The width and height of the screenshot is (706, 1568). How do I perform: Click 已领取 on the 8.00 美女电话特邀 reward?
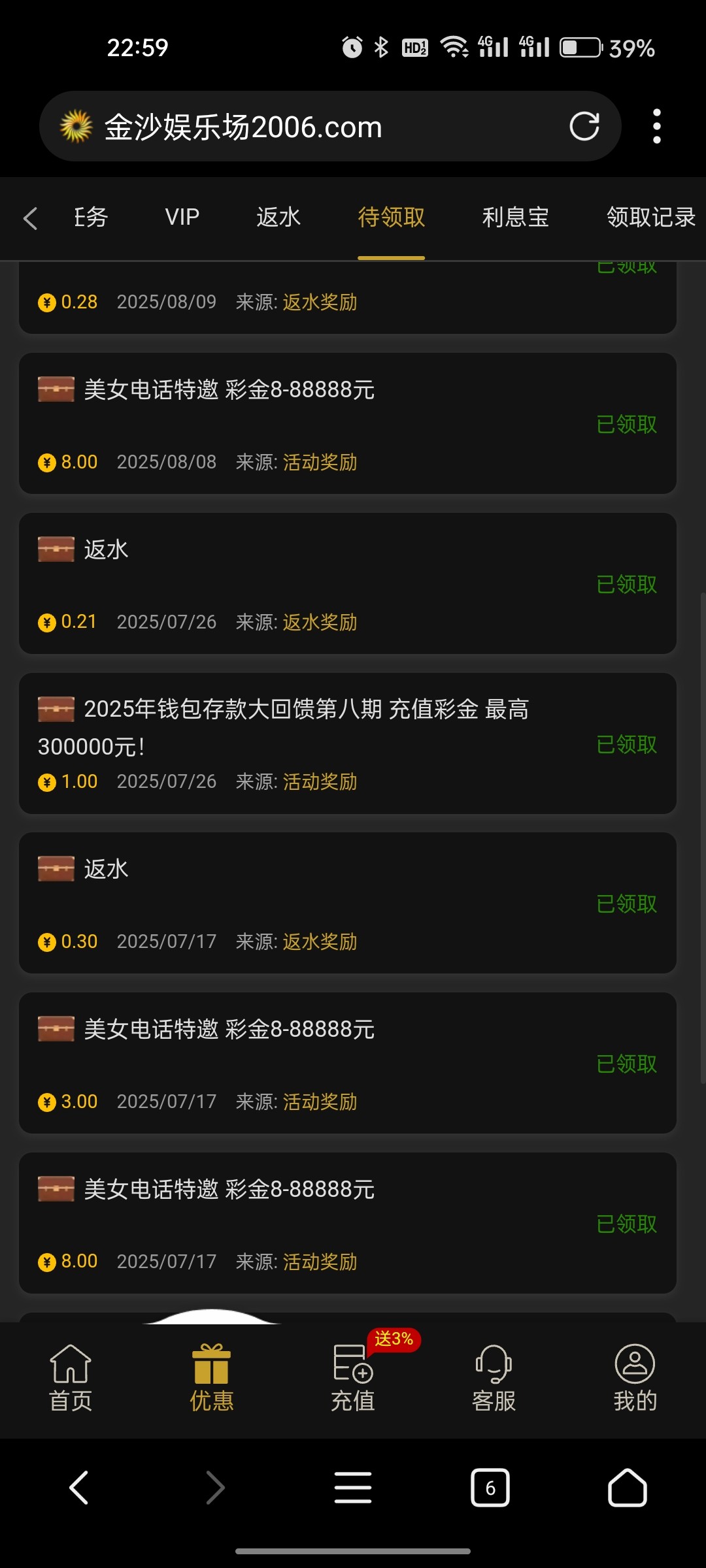tap(626, 424)
